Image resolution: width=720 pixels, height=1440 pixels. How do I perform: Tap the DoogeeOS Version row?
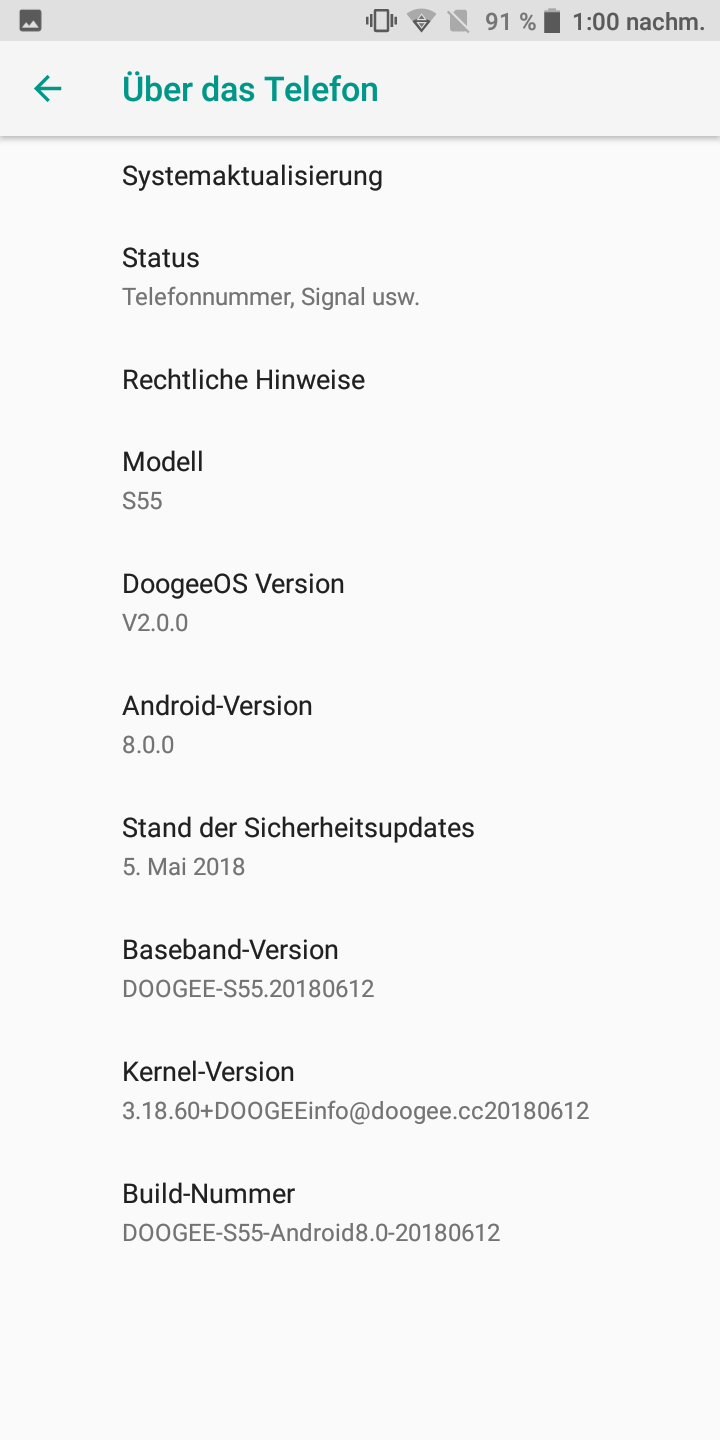[x=360, y=603]
